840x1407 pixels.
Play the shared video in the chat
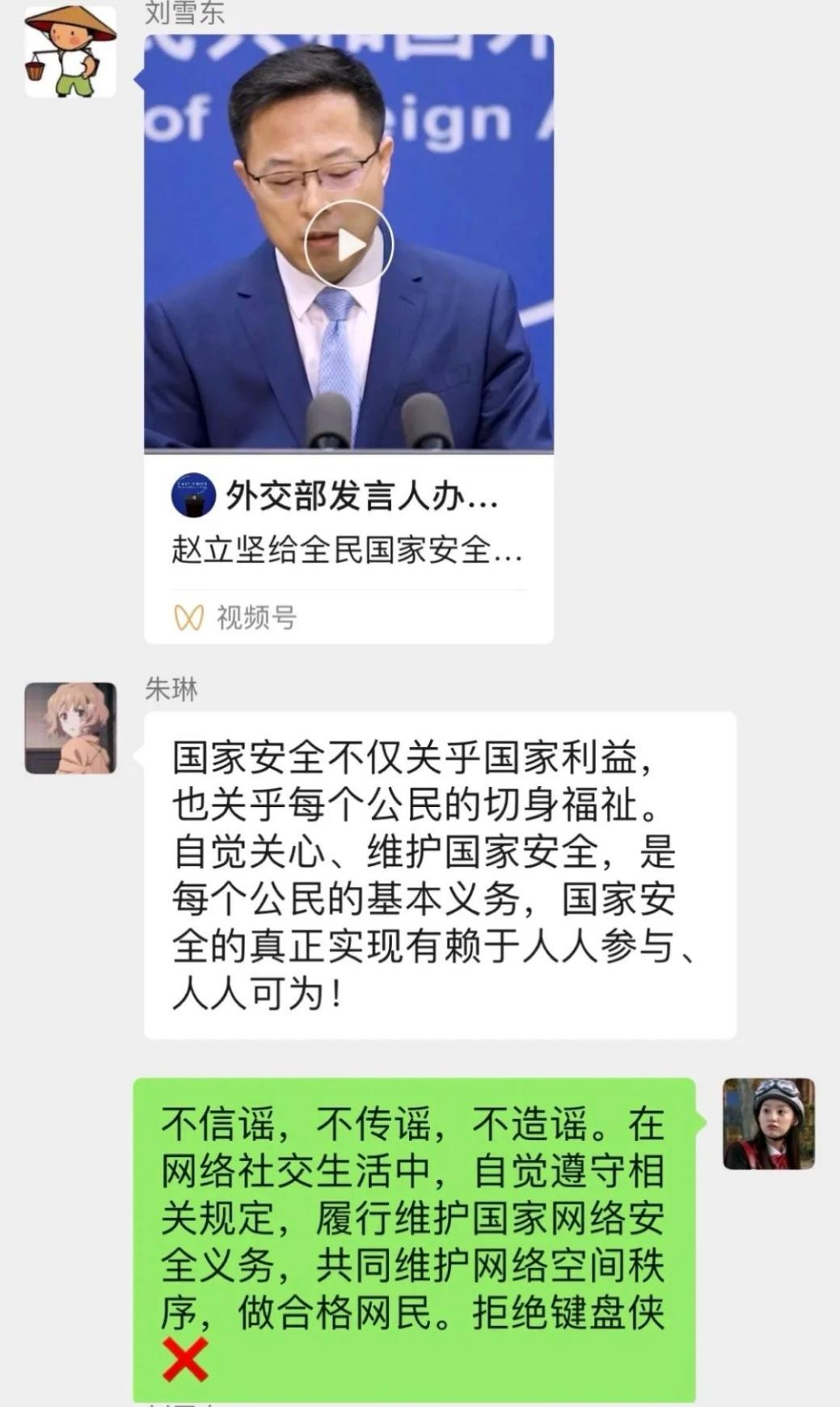[348, 245]
